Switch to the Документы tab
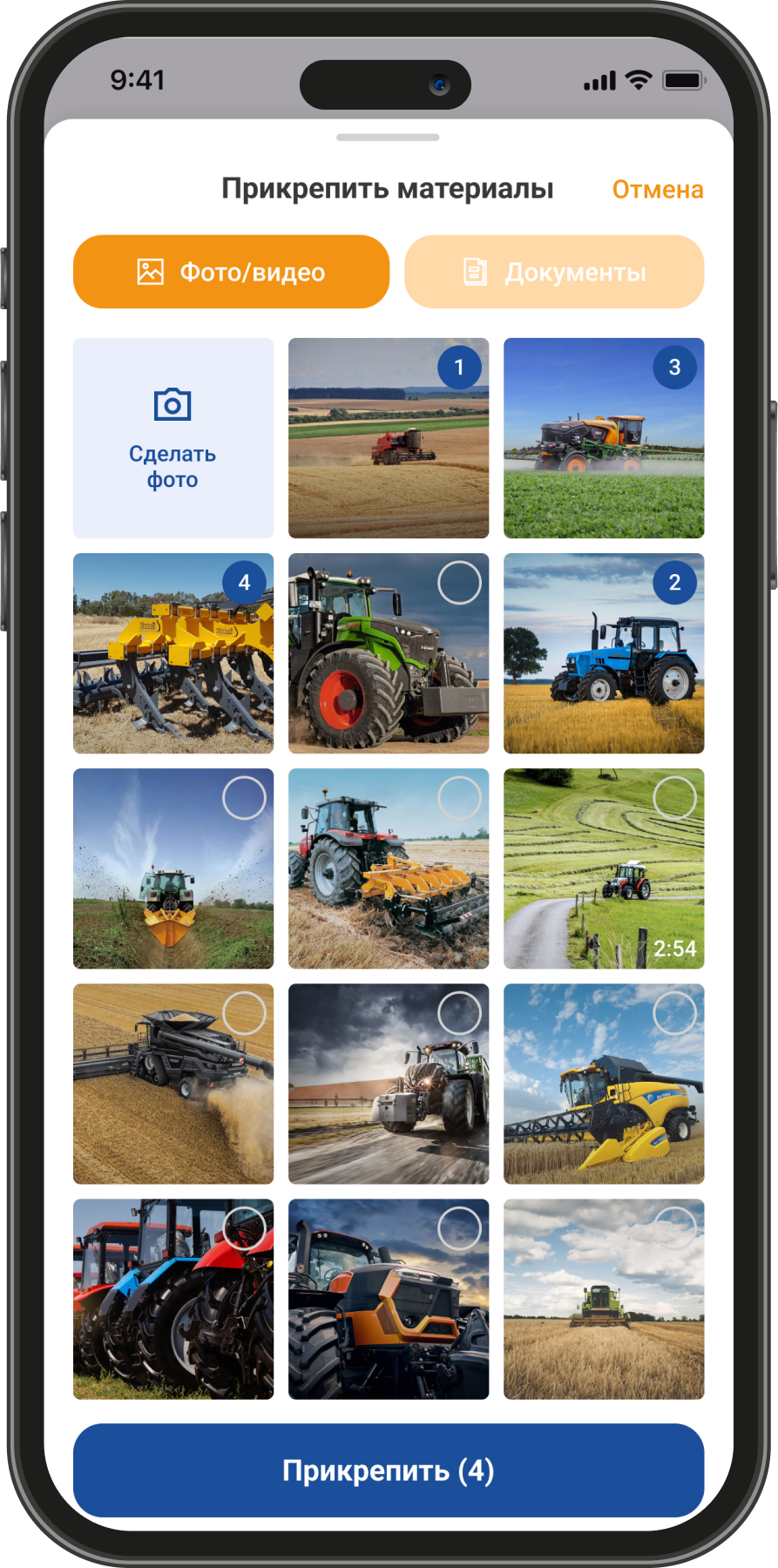 pyautogui.click(x=554, y=272)
